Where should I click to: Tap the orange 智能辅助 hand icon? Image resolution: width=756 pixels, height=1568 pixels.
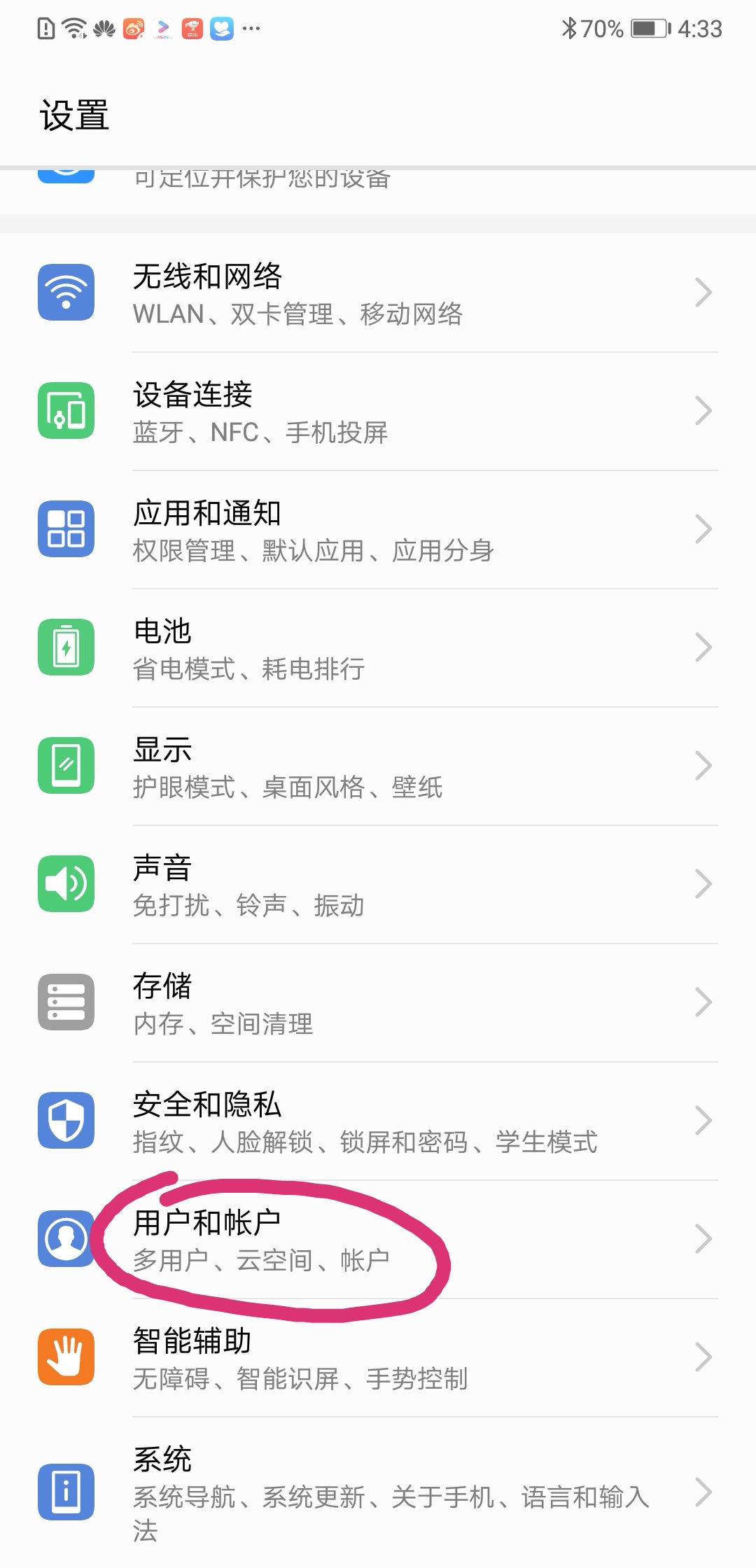tap(66, 1357)
